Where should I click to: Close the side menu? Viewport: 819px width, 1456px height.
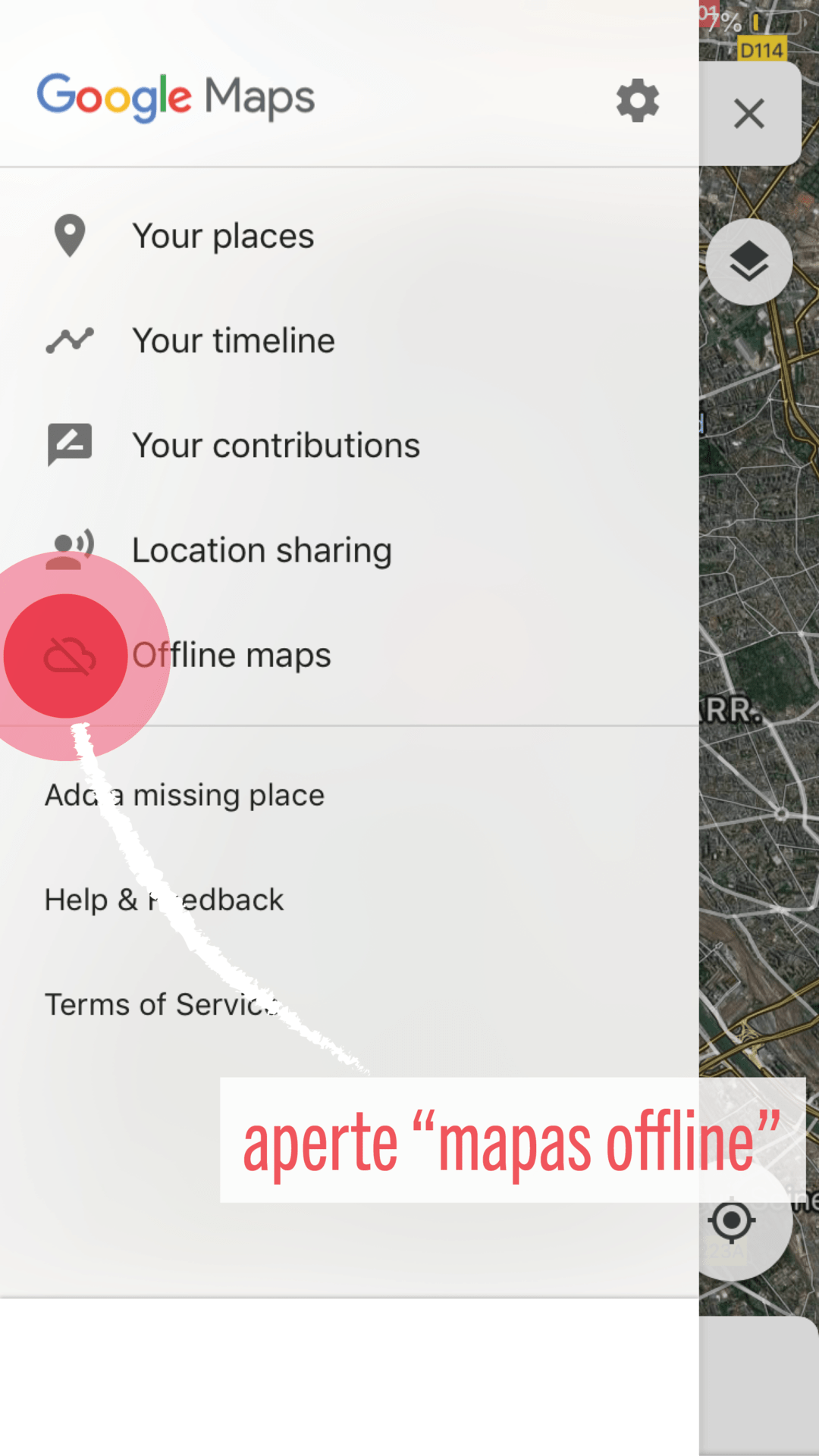[x=748, y=114]
